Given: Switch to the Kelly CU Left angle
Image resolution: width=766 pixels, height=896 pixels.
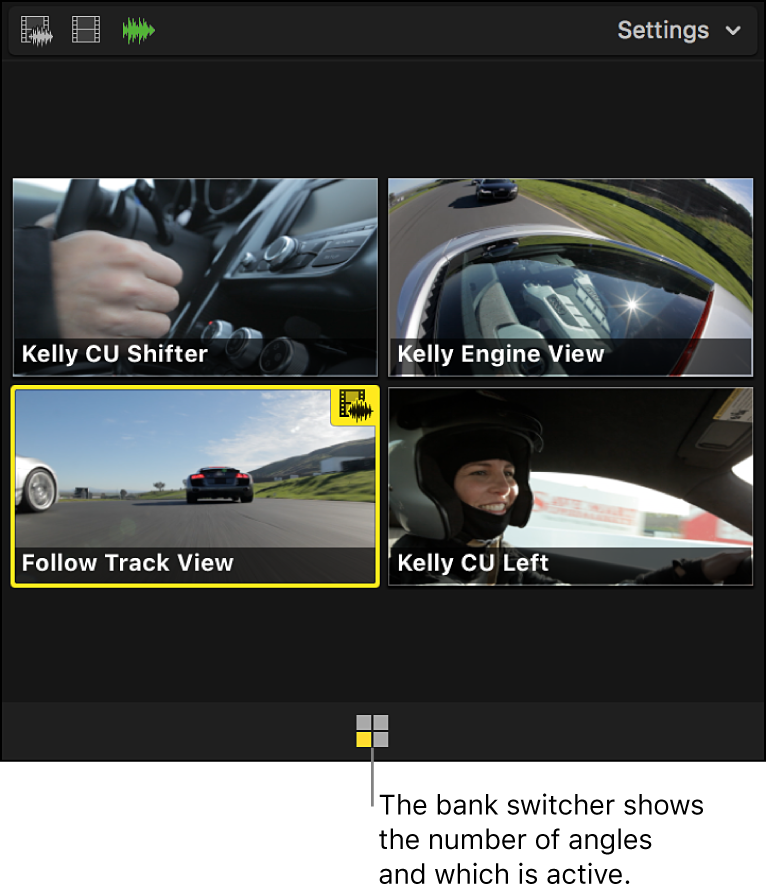Looking at the screenshot, I should [570, 485].
